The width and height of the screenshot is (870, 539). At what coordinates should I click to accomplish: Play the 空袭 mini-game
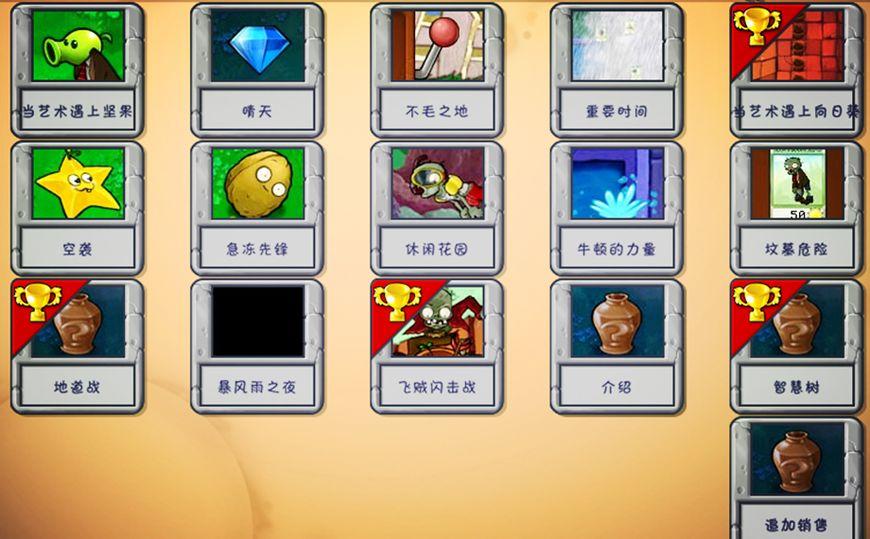tap(77, 208)
